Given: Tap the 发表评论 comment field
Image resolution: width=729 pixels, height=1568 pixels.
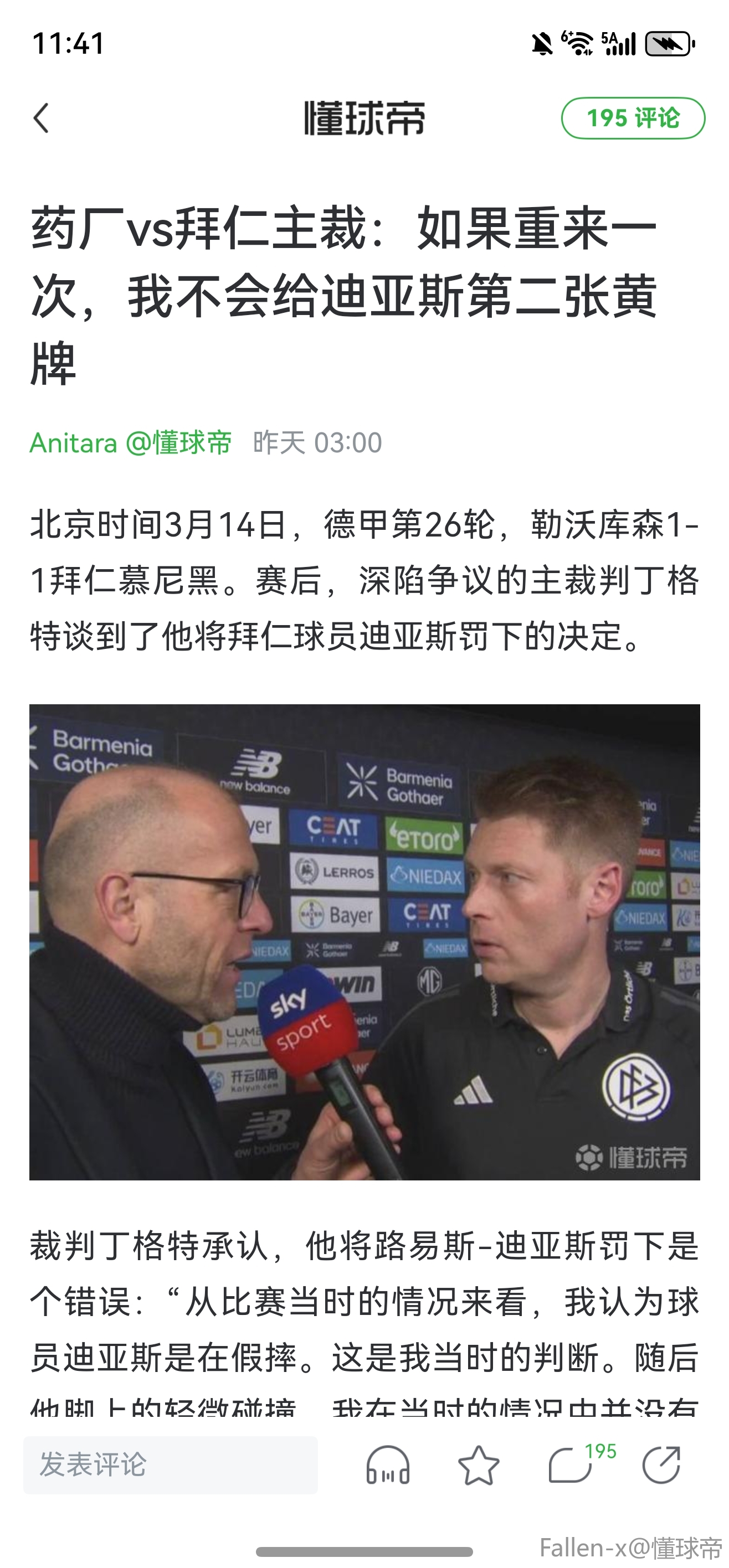Looking at the screenshot, I should point(171,1464).
